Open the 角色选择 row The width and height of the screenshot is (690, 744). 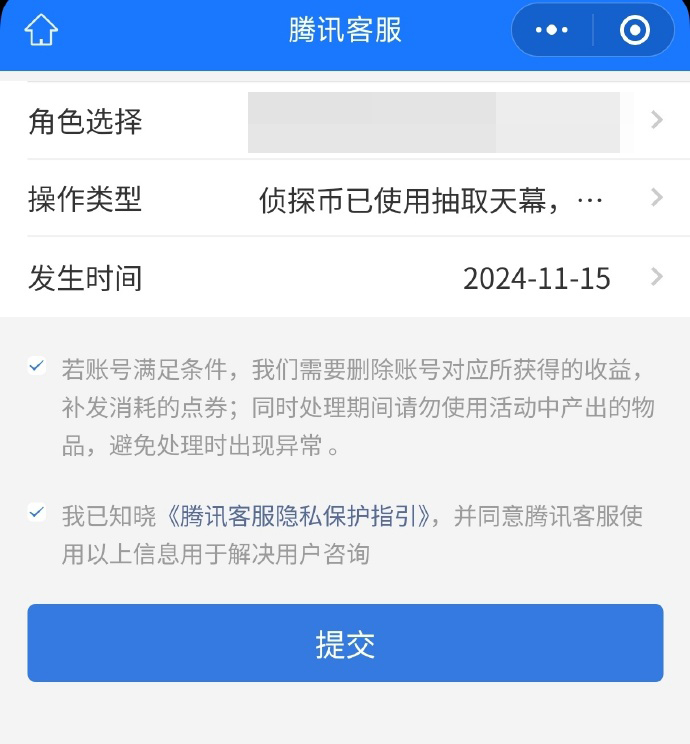point(345,122)
